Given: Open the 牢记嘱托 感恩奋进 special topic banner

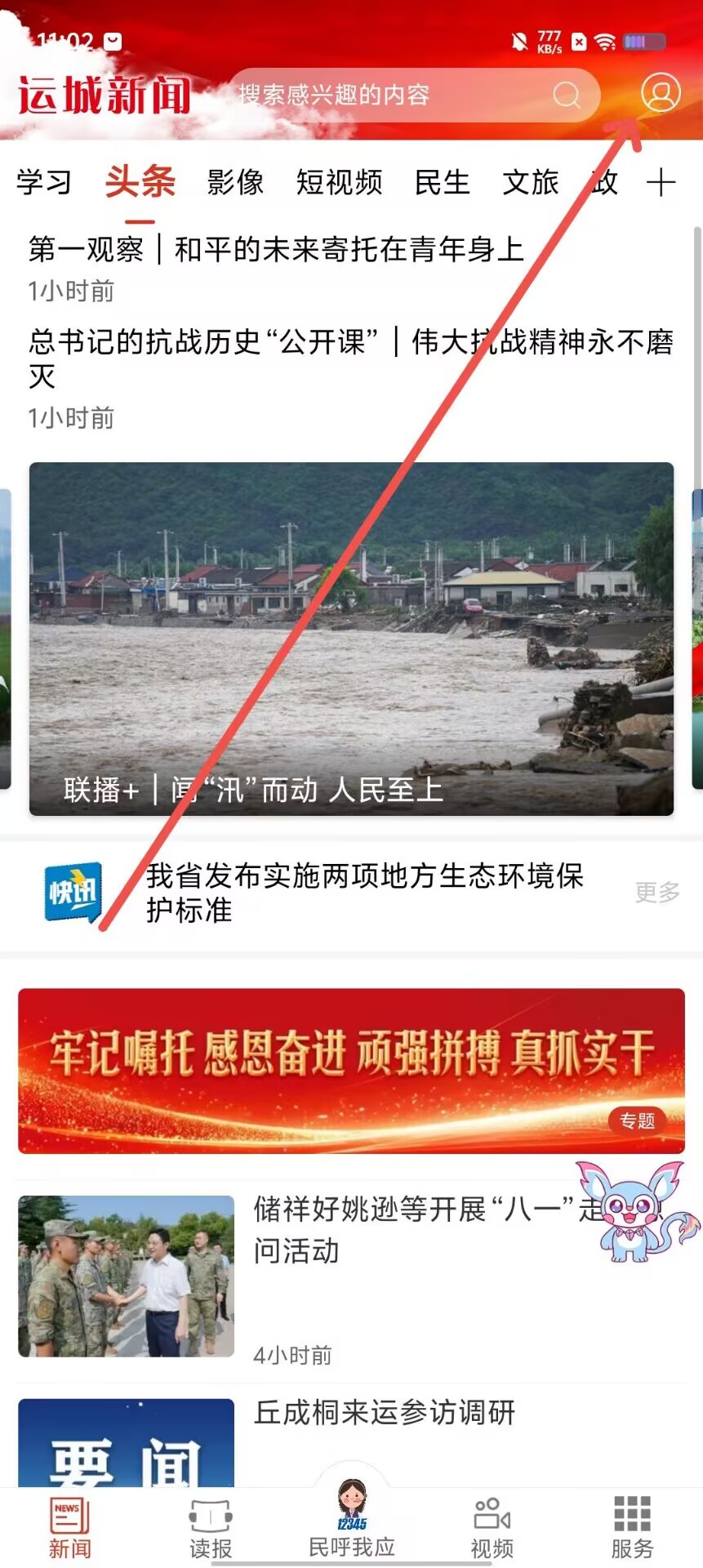Looking at the screenshot, I should pos(351,1070).
